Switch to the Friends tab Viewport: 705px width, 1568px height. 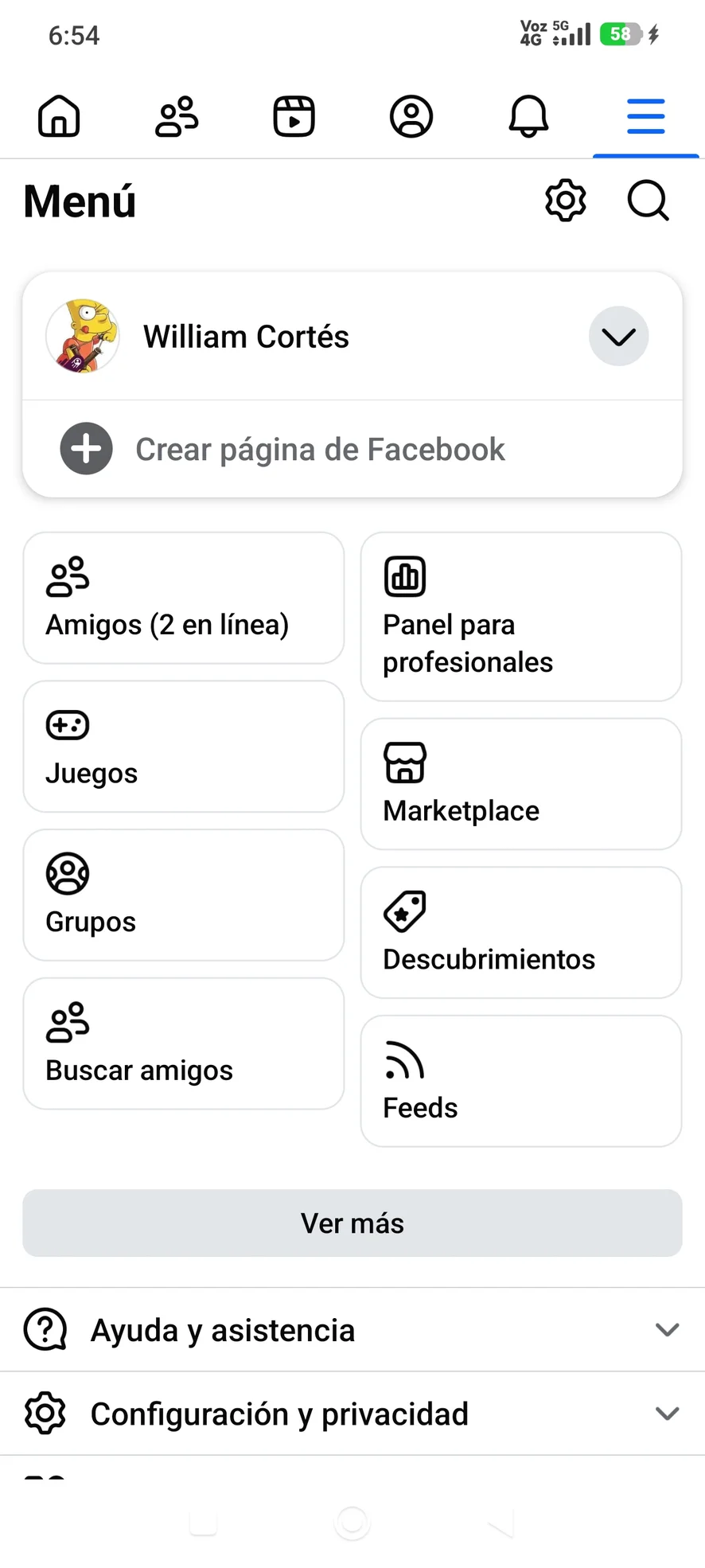(x=177, y=116)
